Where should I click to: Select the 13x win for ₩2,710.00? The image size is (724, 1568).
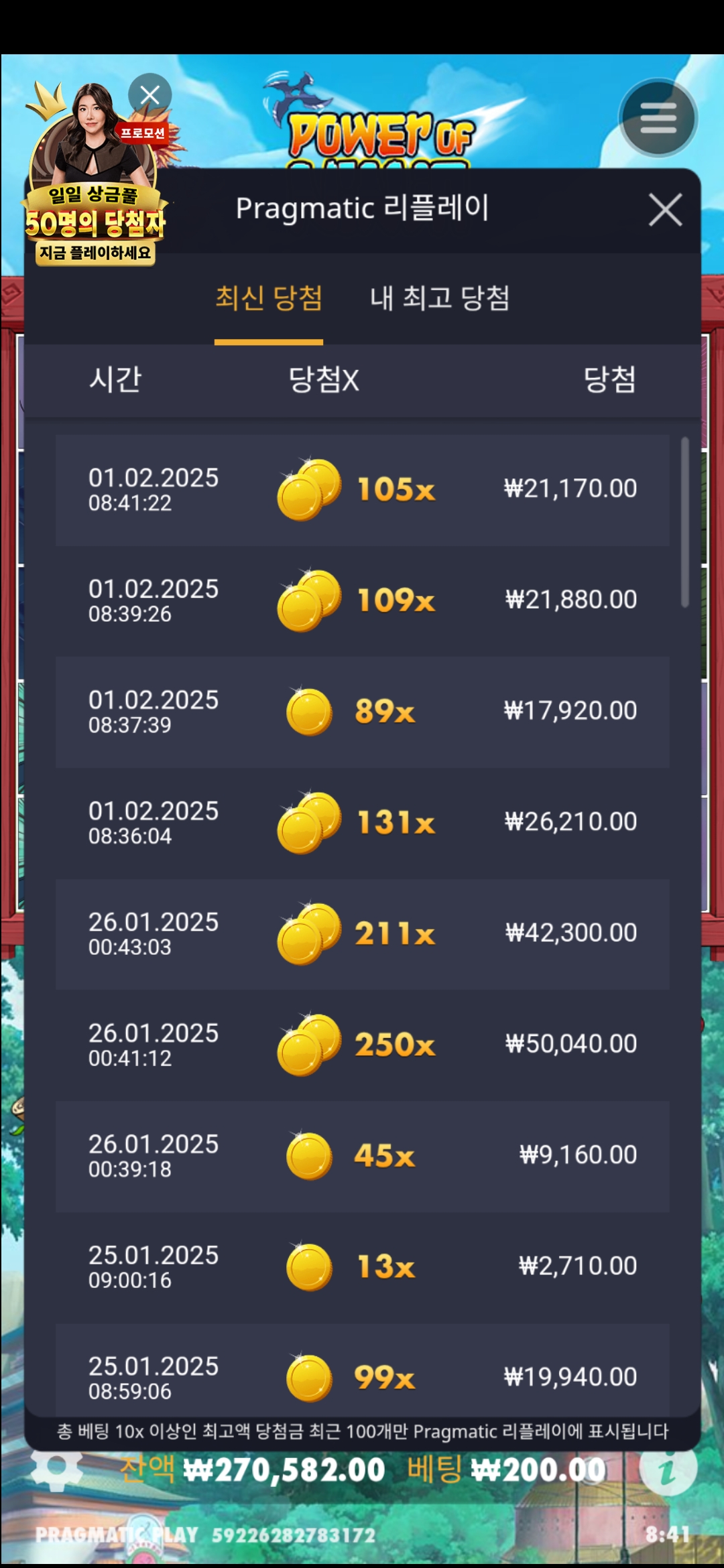[x=362, y=1266]
